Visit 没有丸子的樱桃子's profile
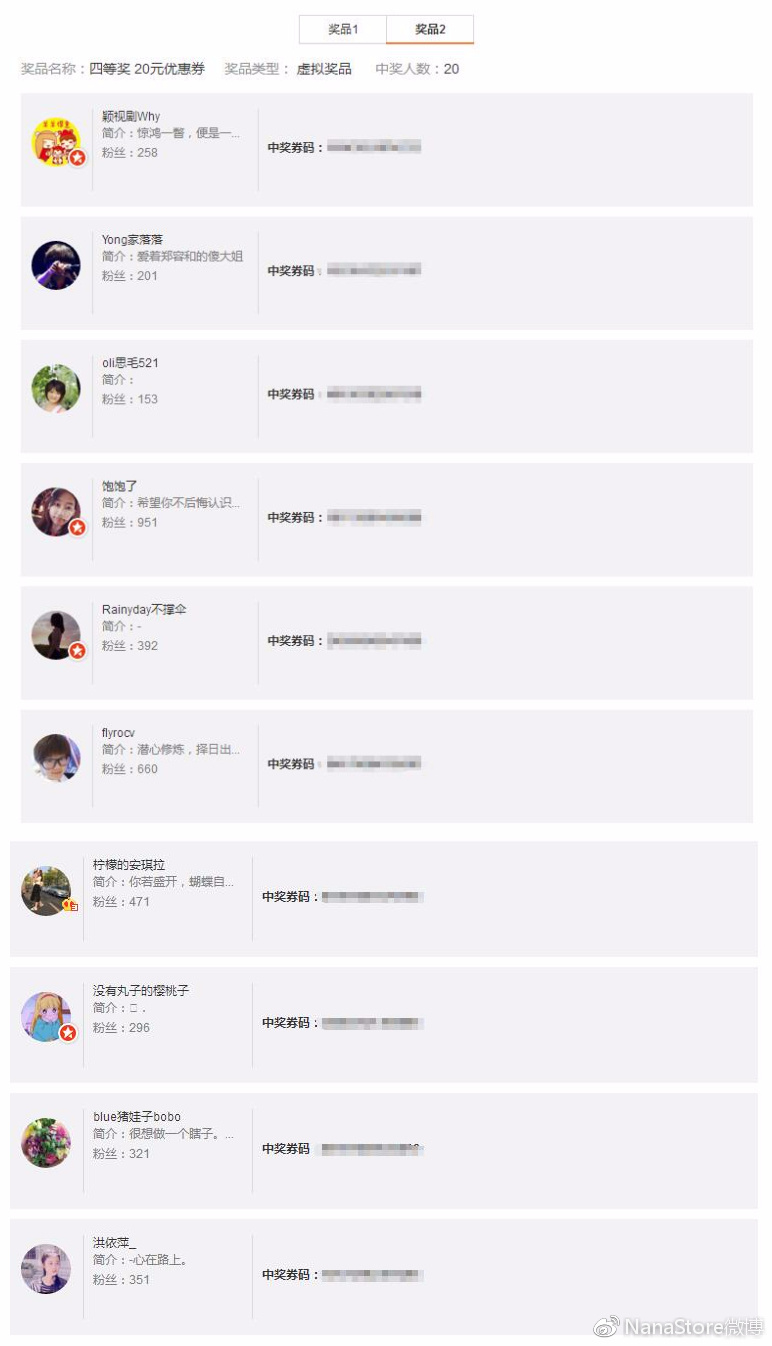 point(141,991)
